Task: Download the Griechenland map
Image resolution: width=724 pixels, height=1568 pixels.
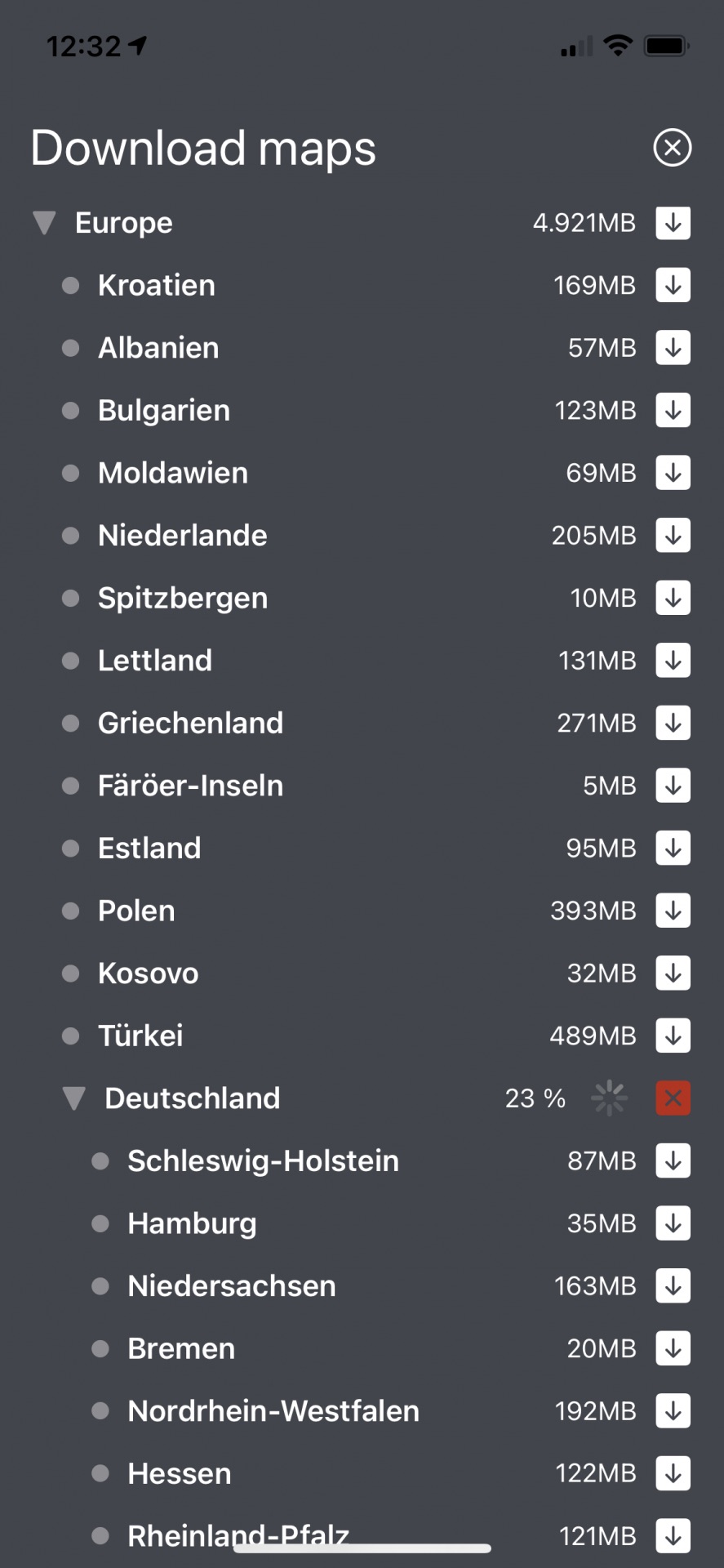Action: coord(673,723)
